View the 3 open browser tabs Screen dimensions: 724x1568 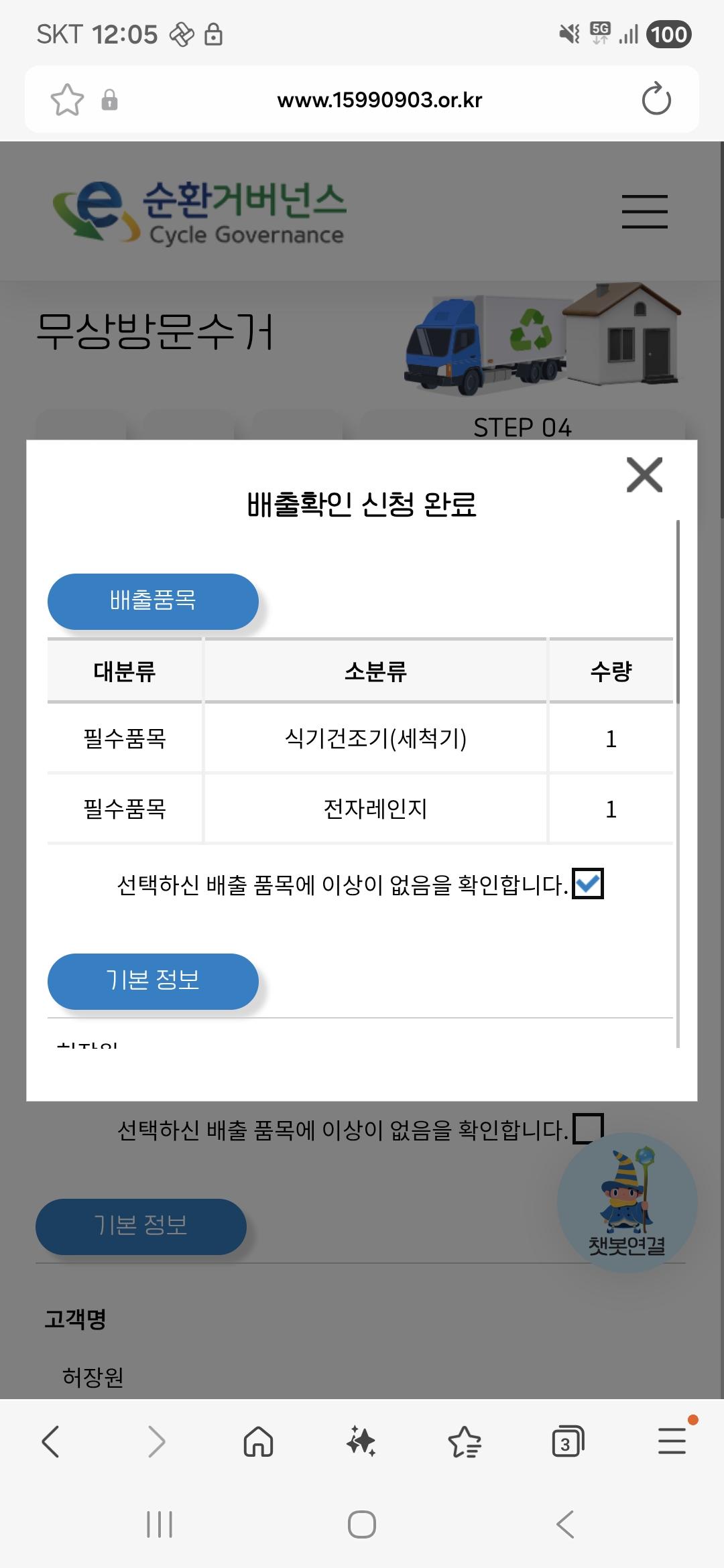pyautogui.click(x=568, y=1441)
